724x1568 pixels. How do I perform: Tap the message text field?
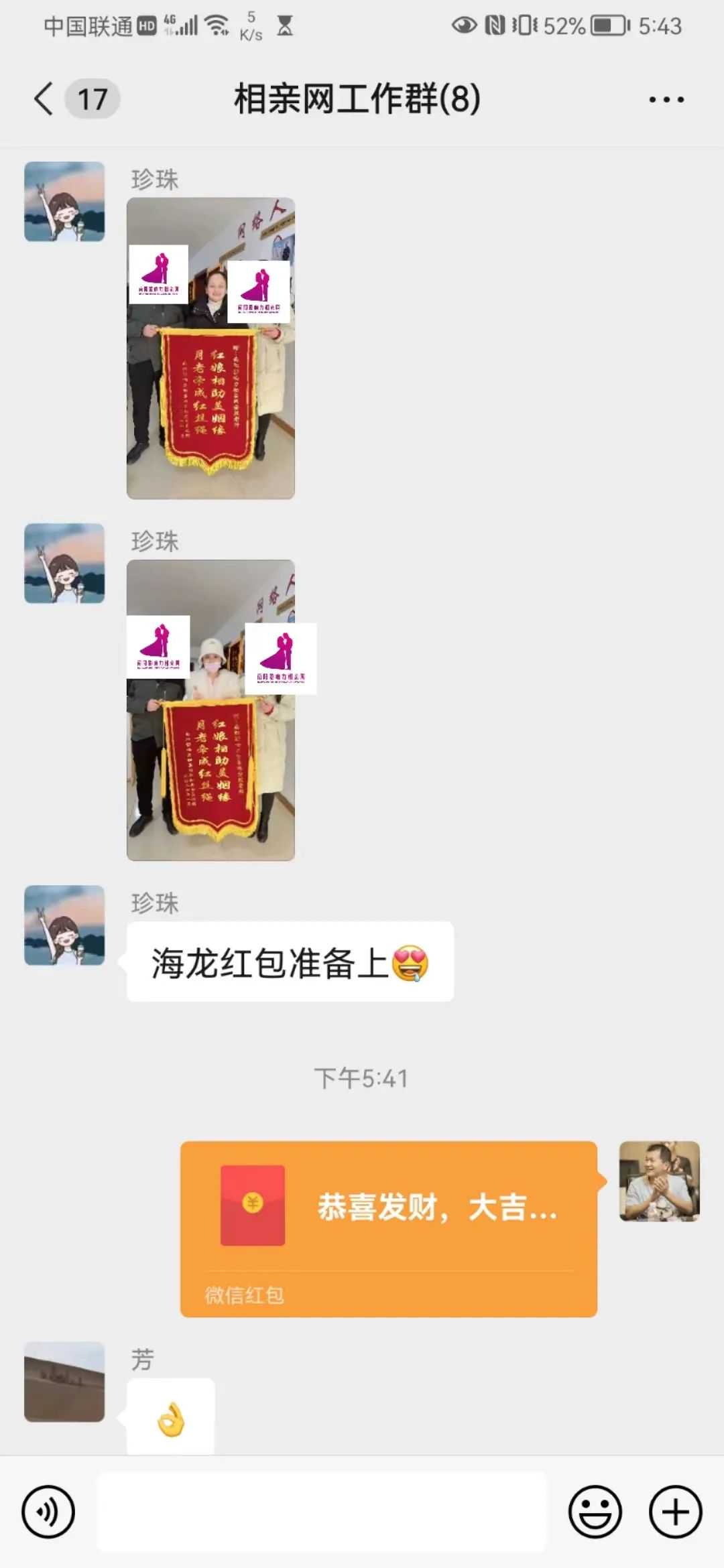tap(322, 1512)
